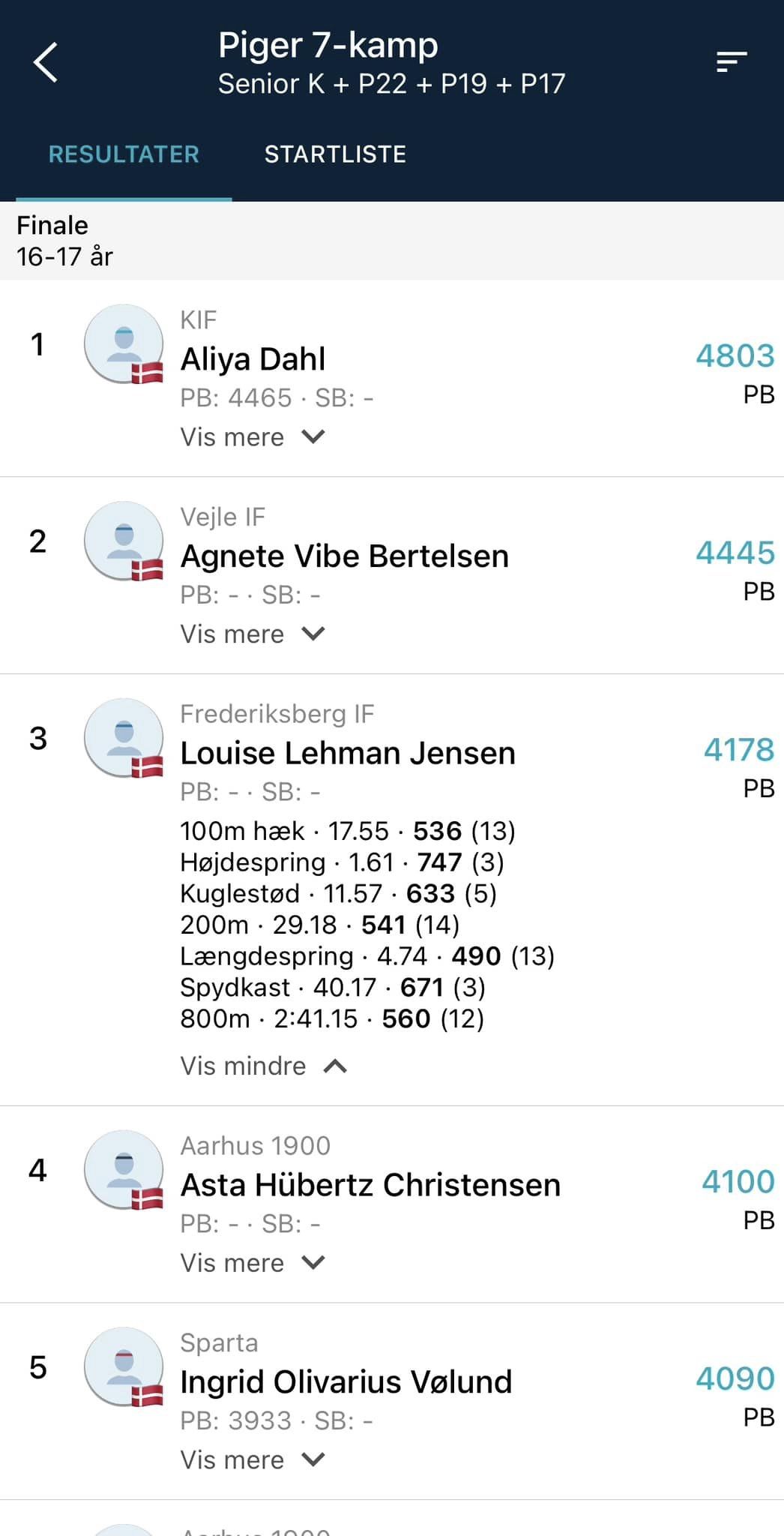
Task: Open Aliya Dahl's athlete profile
Action: click(253, 359)
